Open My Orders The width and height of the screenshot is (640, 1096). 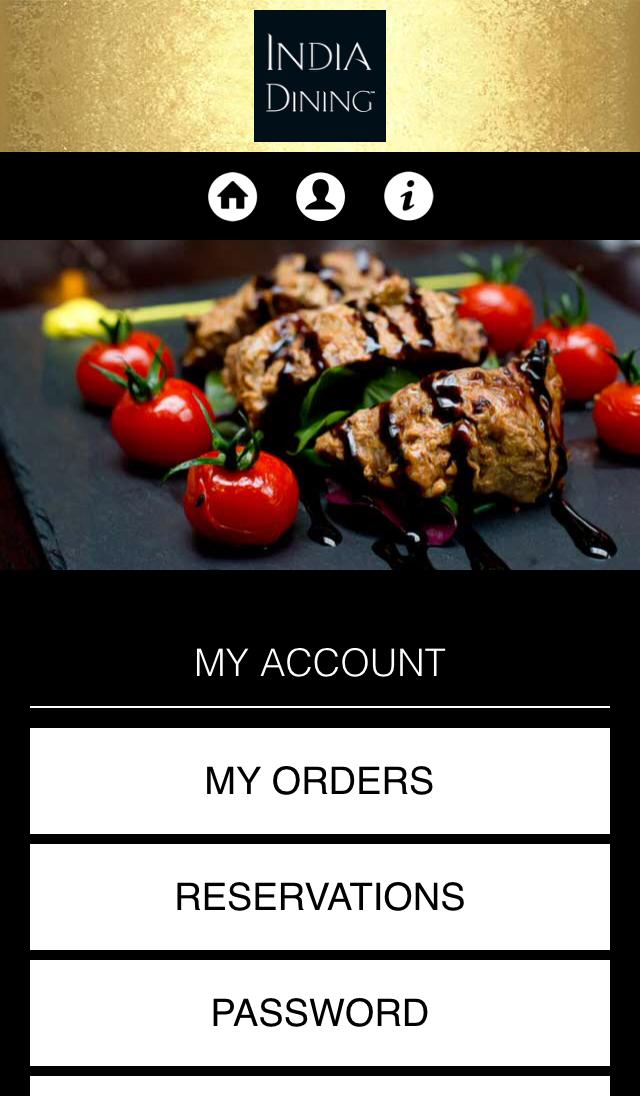tap(320, 781)
